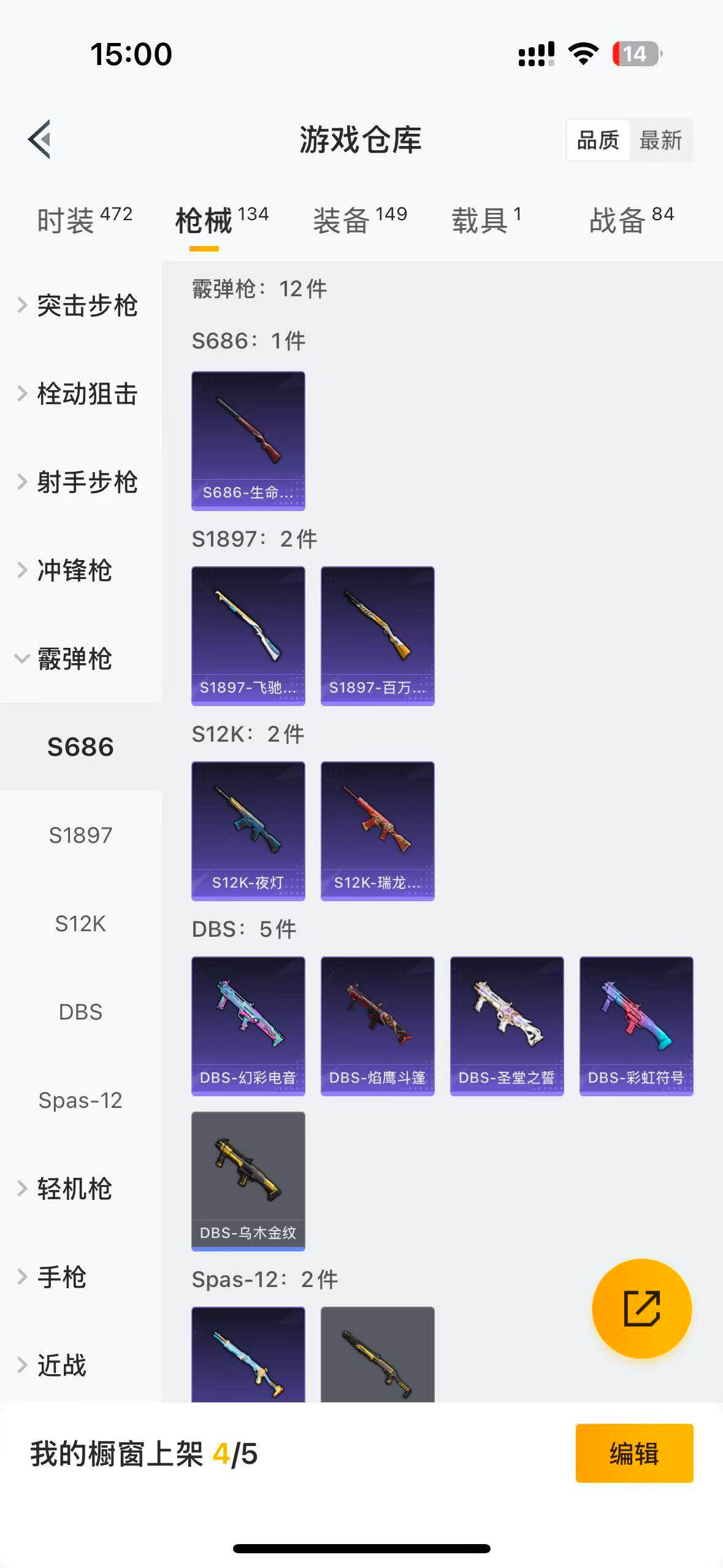
Task: Sort the warehouse by 最新
Action: (660, 140)
